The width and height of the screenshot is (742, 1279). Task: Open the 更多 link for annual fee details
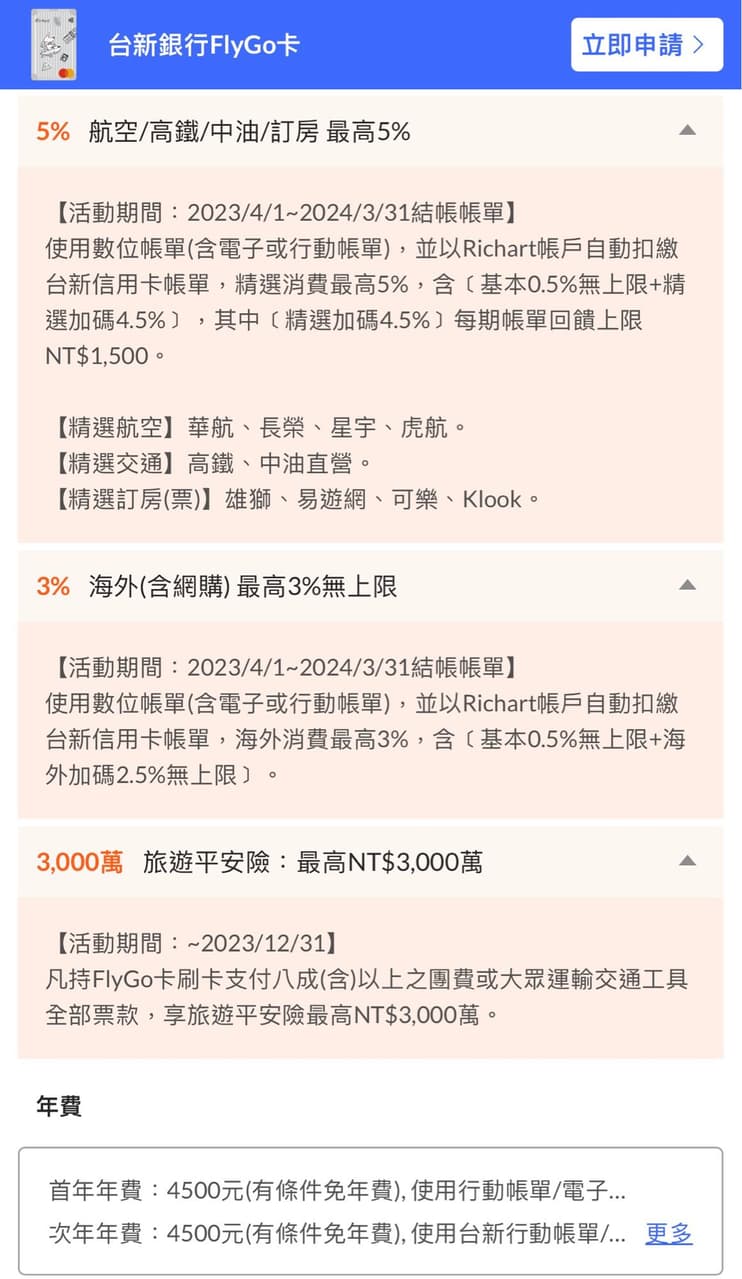[x=669, y=1234]
